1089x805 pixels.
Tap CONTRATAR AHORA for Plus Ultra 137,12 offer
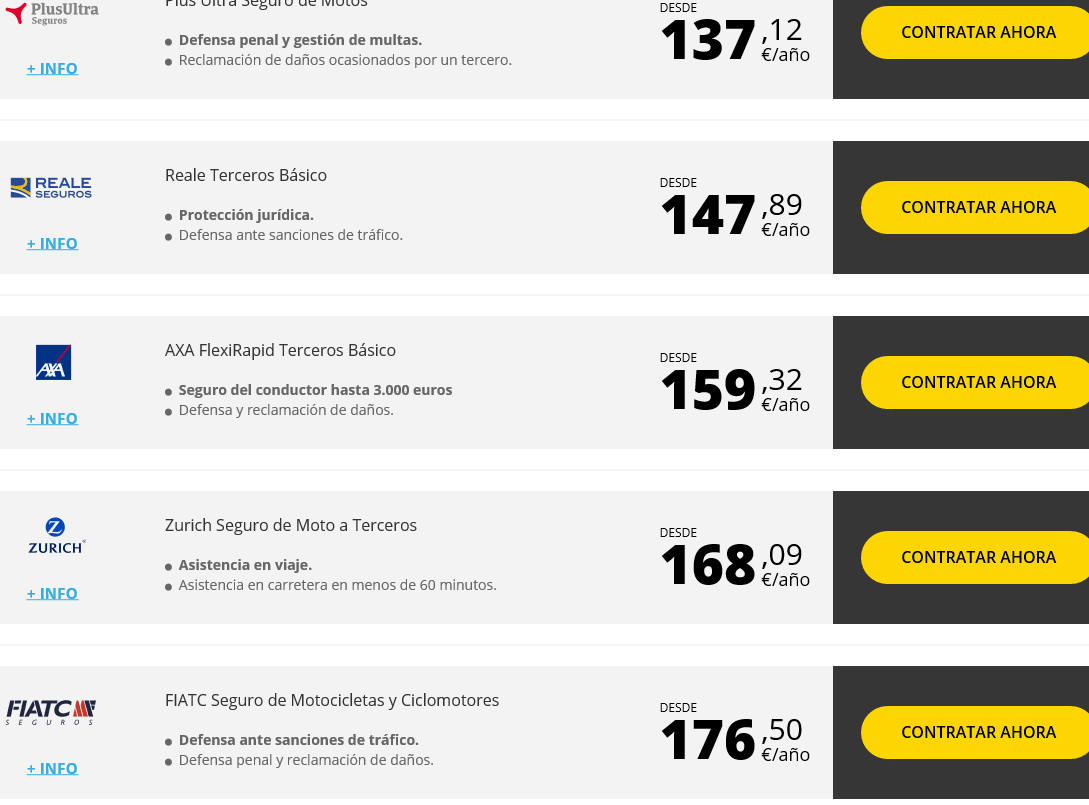(x=977, y=32)
